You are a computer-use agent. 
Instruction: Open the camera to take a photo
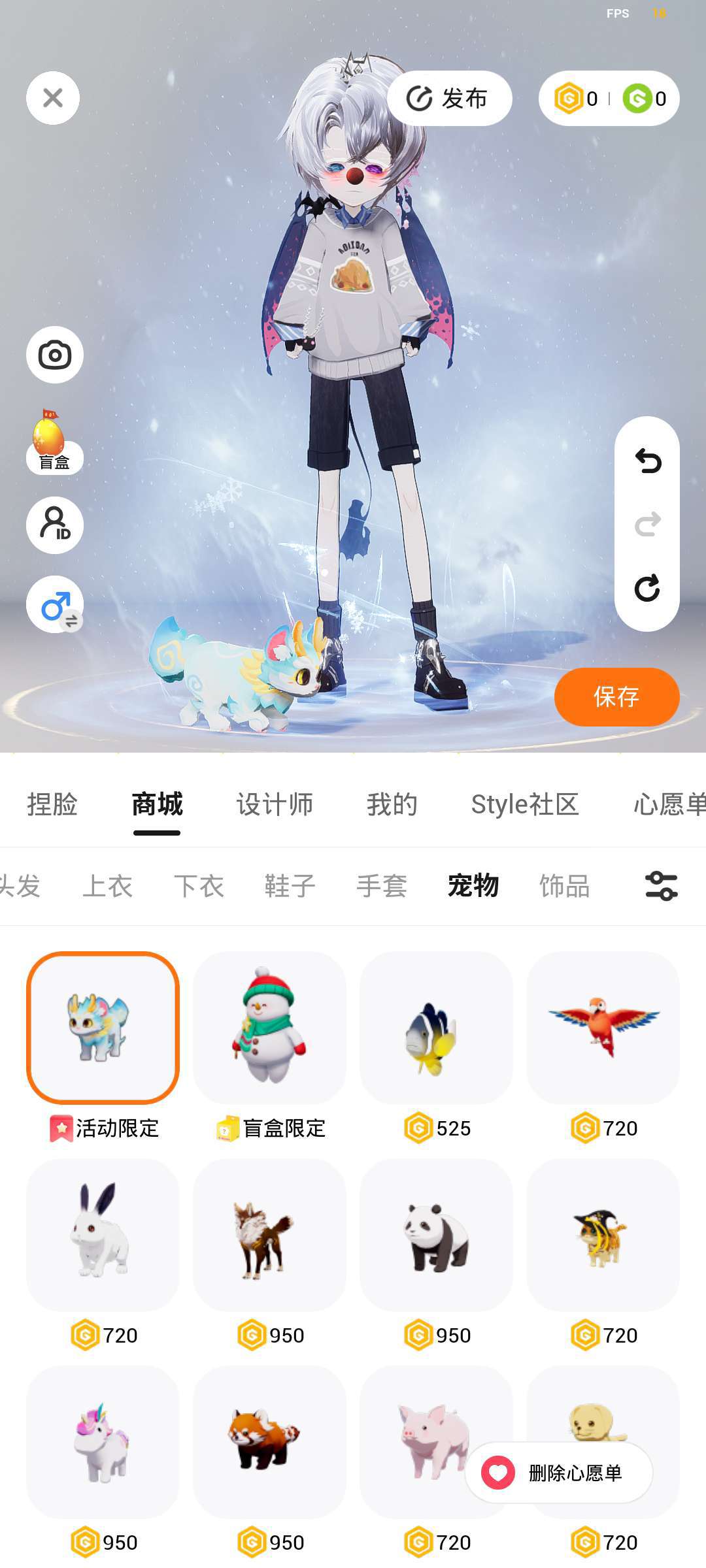[55, 355]
